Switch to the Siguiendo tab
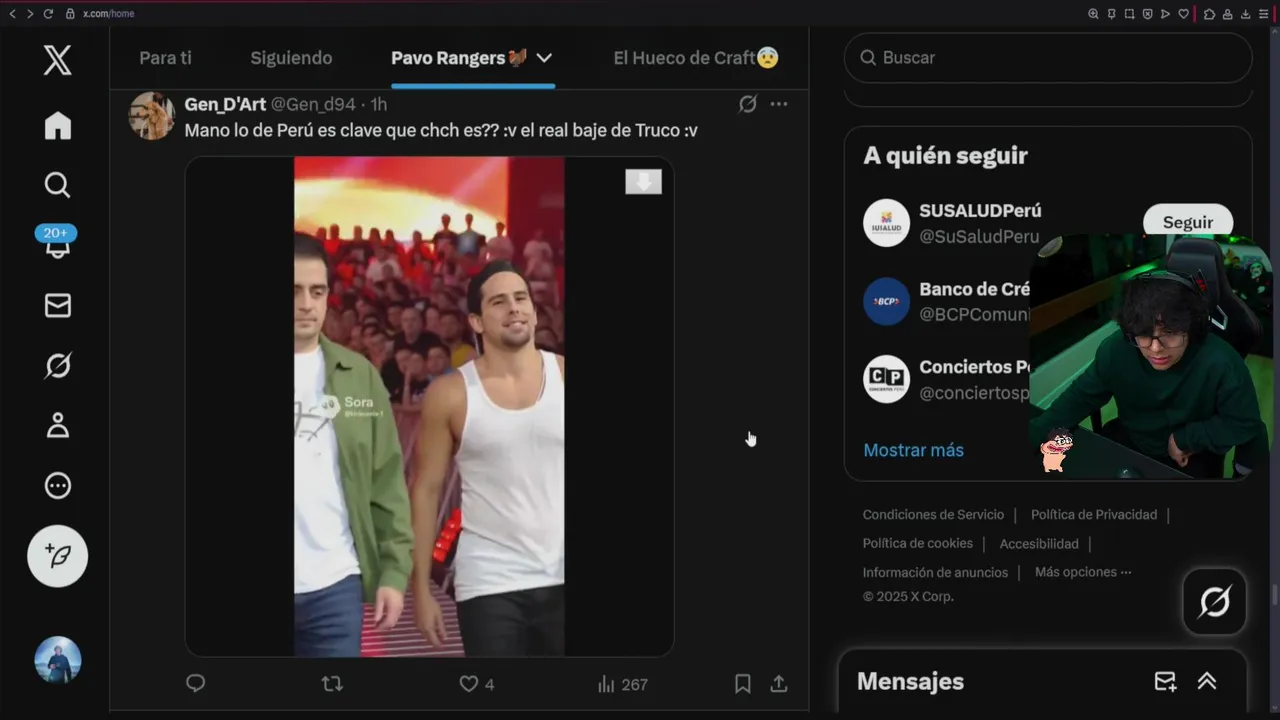 click(x=291, y=58)
